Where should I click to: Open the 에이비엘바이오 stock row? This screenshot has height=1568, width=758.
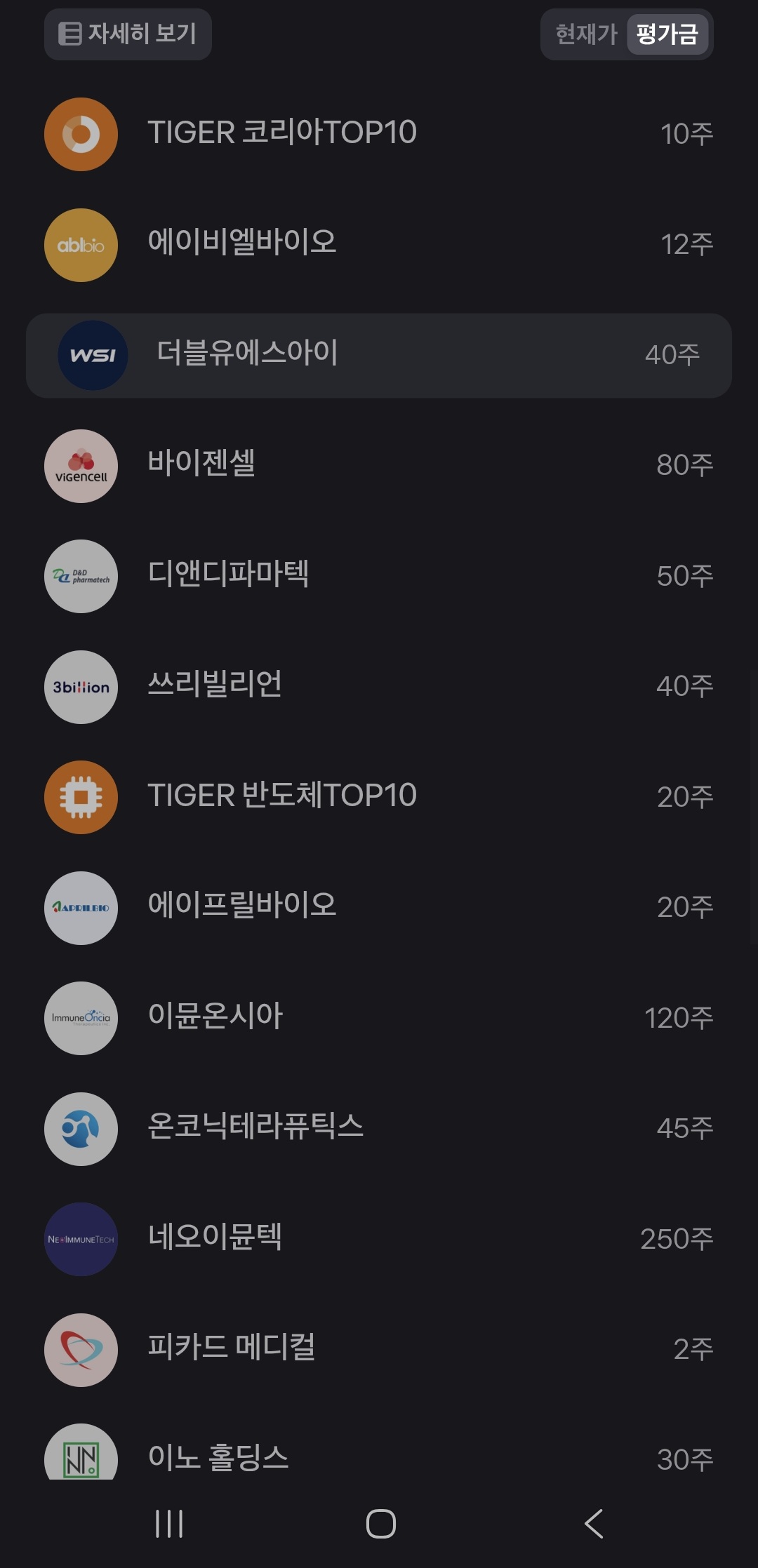379,244
